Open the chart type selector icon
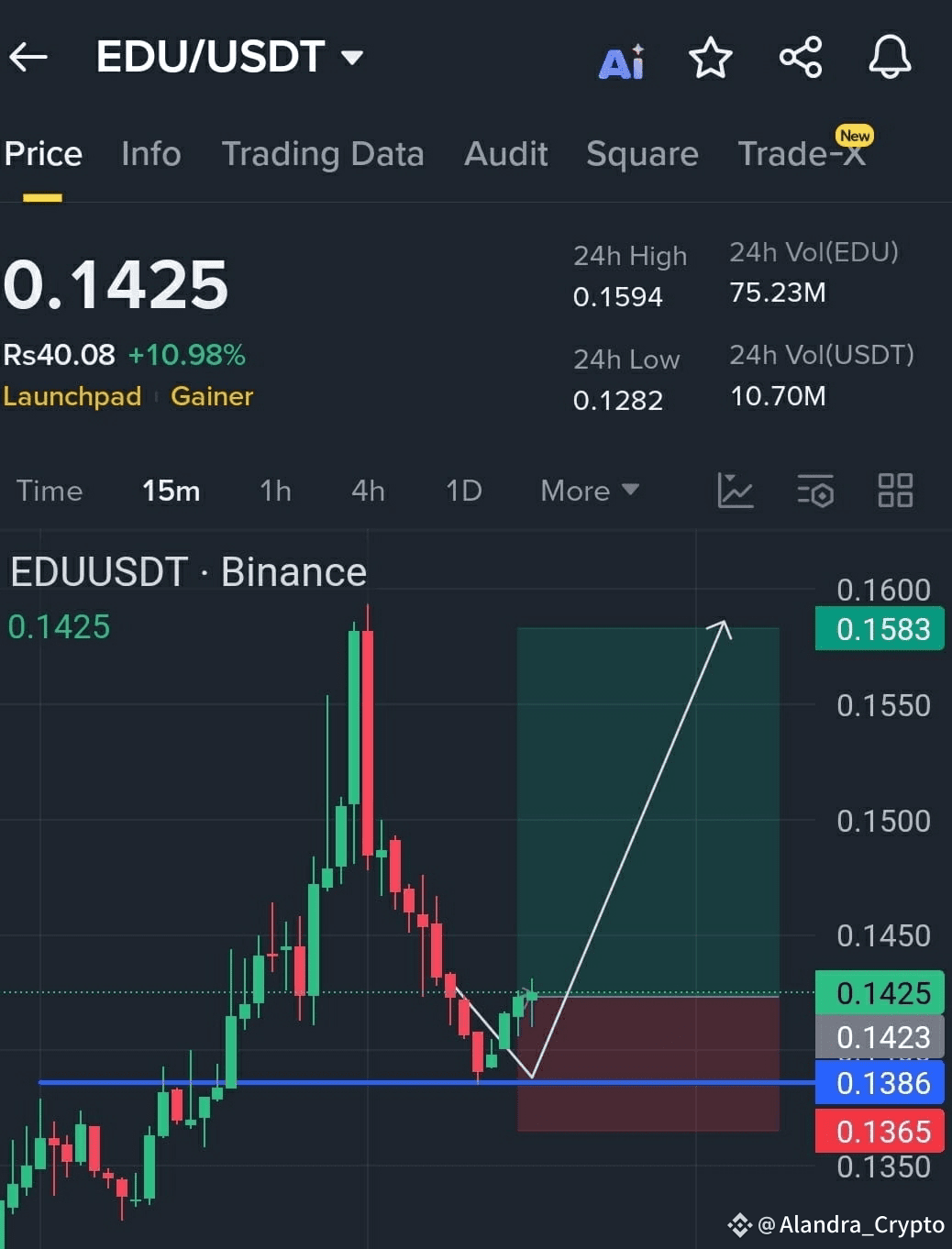 point(736,492)
